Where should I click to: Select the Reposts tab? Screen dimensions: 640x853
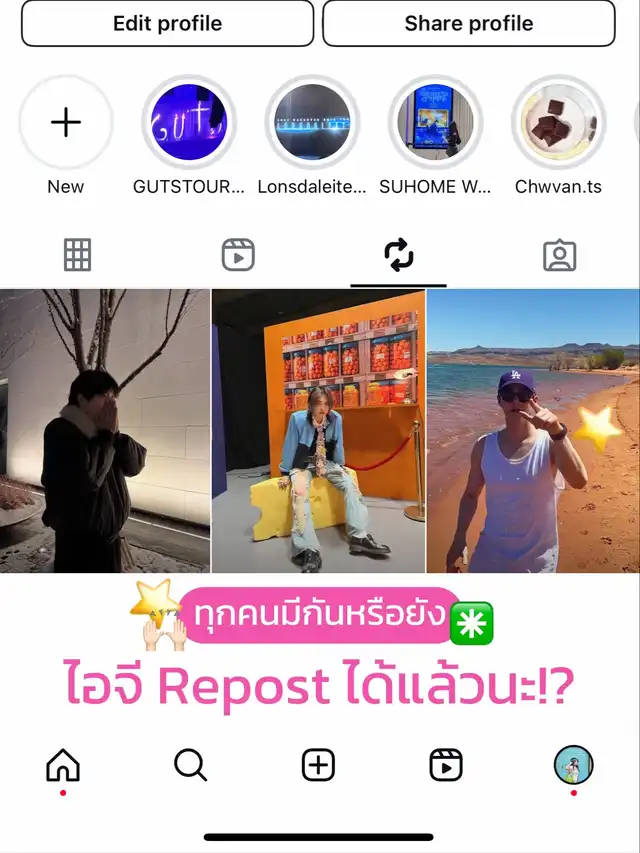pos(399,256)
